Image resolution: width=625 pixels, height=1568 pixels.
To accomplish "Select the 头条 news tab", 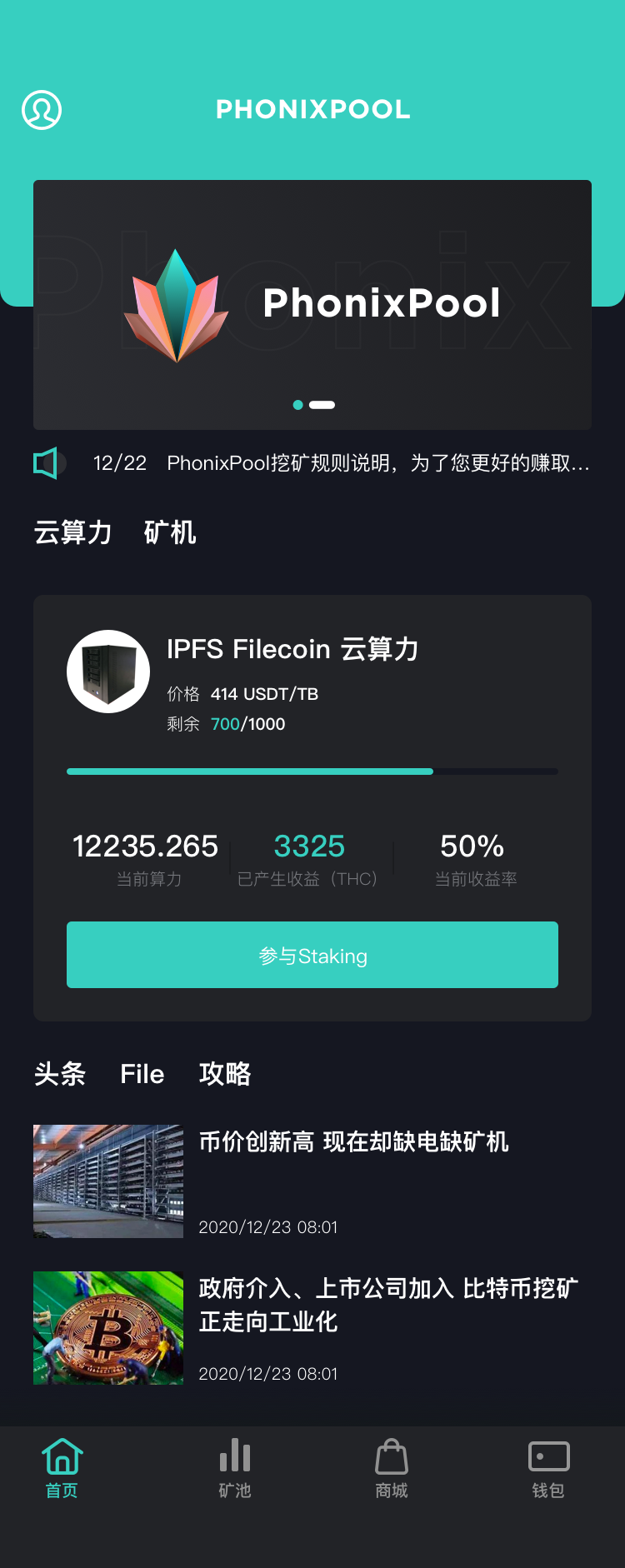I will pos(60,1074).
